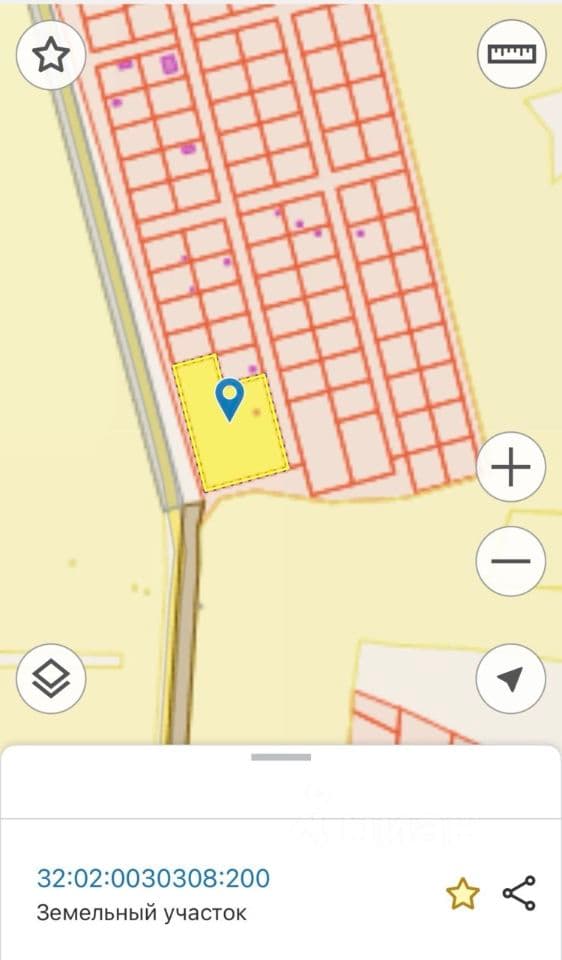The image size is (562, 960).
Task: Open the map layers selector
Action: [x=51, y=678]
